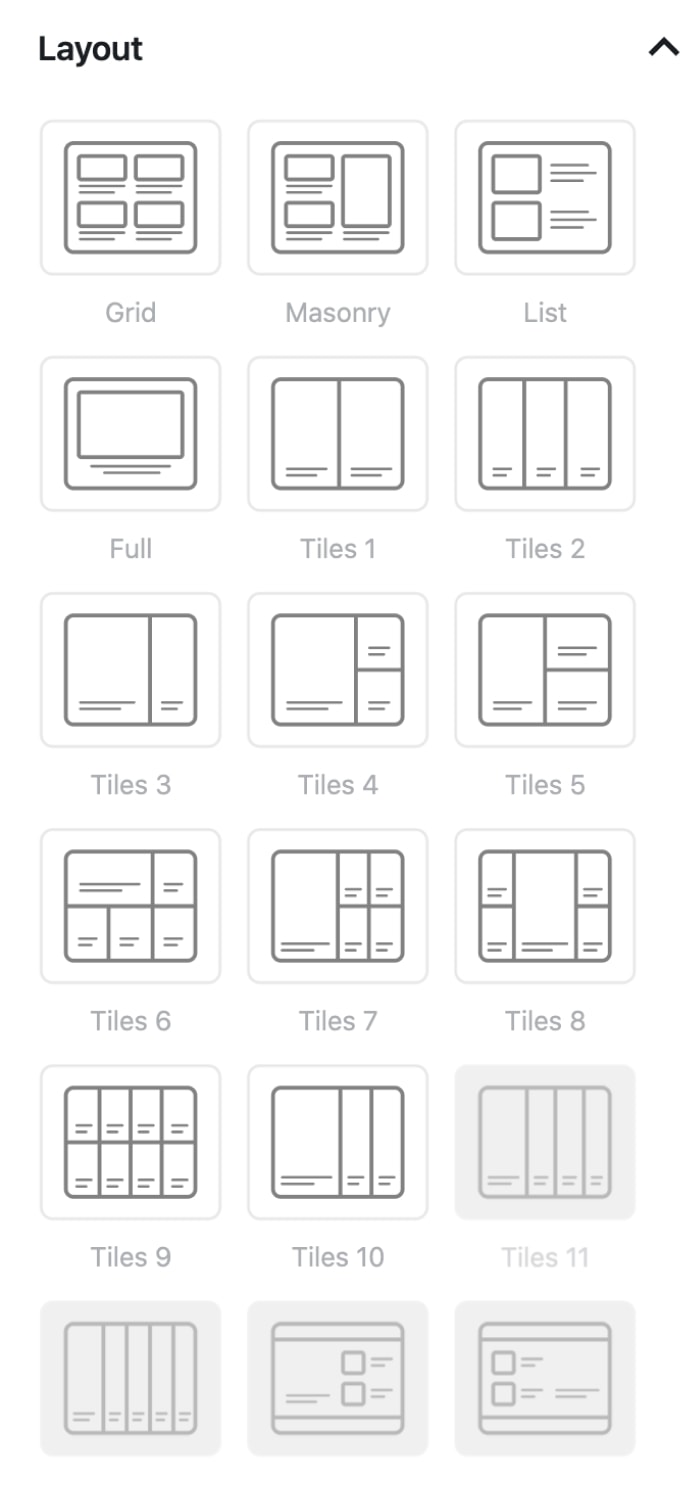Apply the Tiles 6 layout
The height and width of the screenshot is (1490, 696).
tap(130, 906)
